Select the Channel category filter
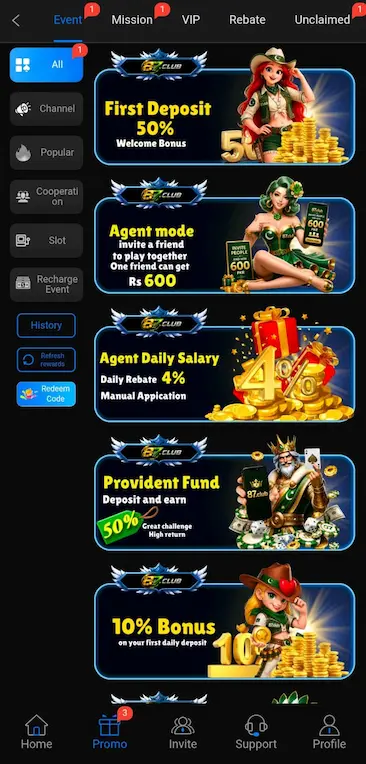 [46, 109]
